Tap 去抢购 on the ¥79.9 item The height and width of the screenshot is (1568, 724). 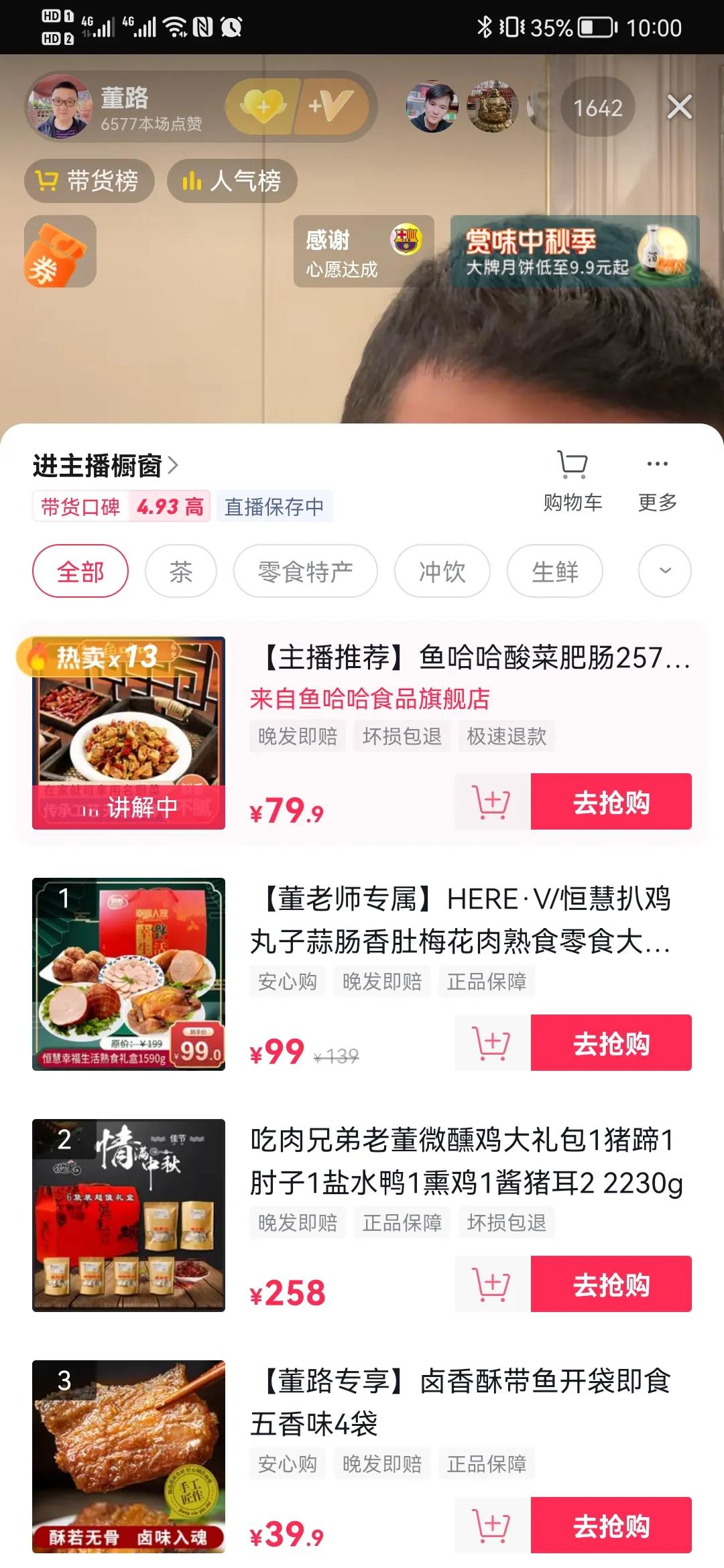tap(610, 802)
